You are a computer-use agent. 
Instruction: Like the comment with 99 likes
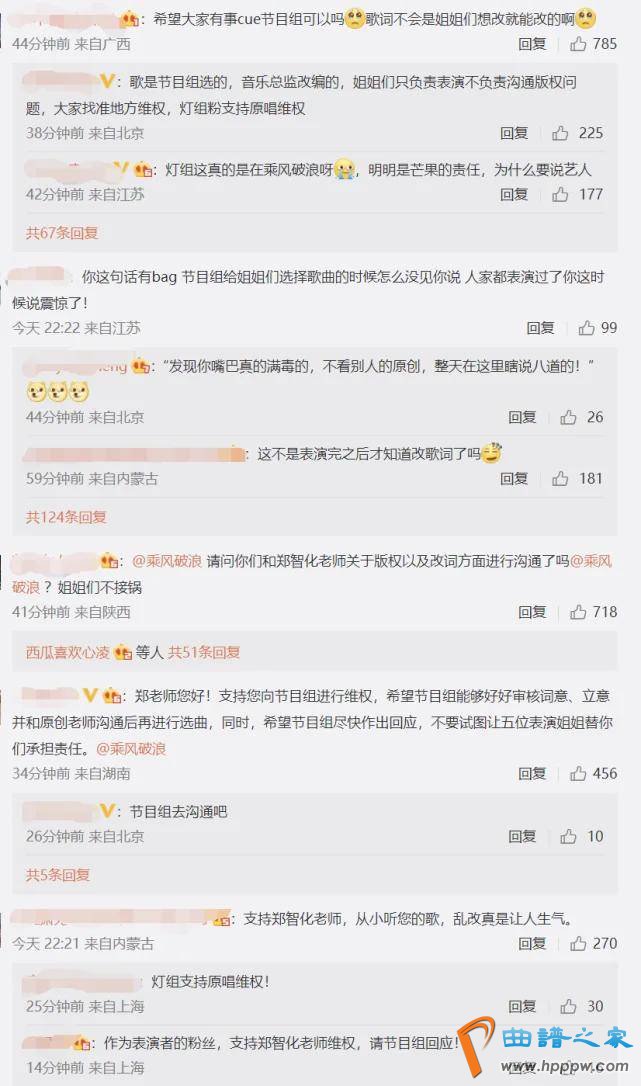coord(587,328)
